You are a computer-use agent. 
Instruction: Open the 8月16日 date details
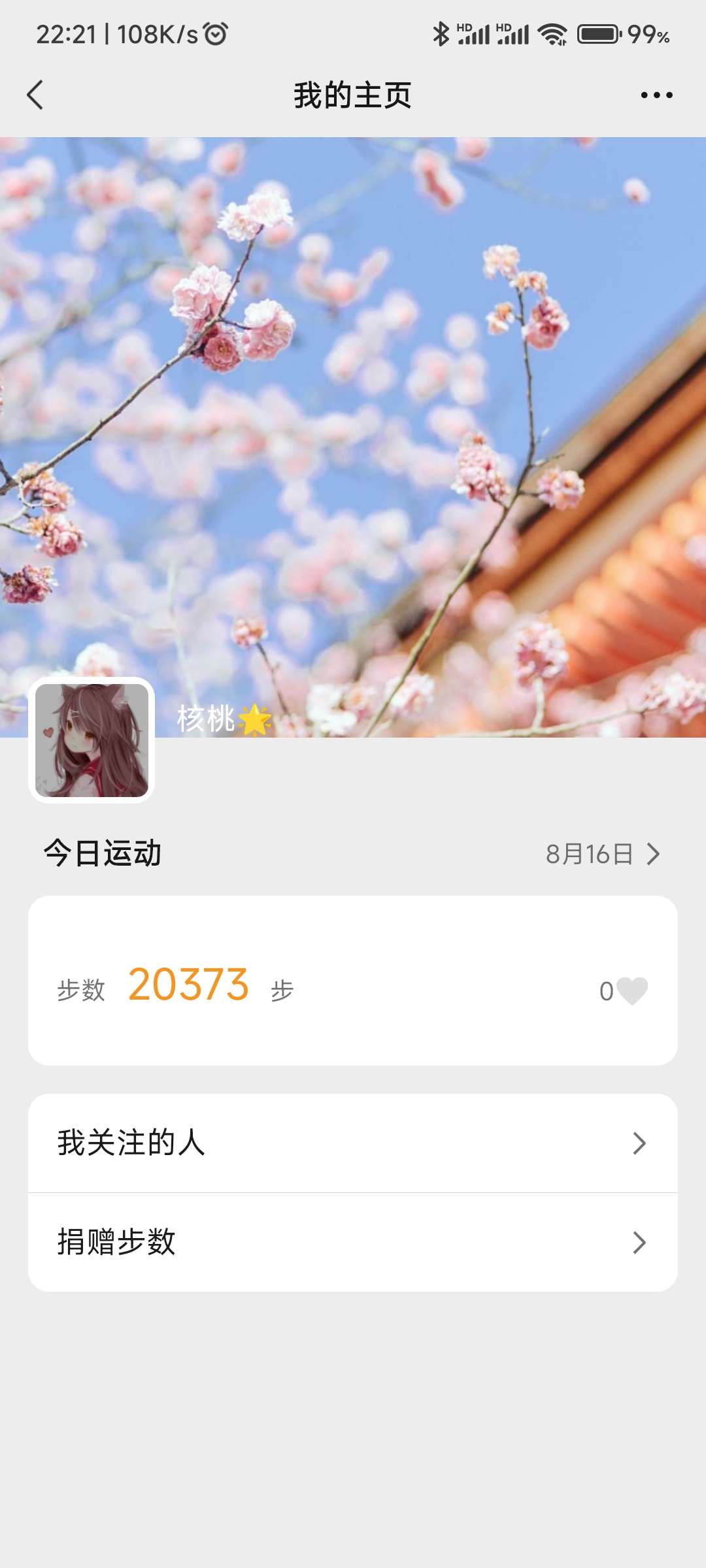[603, 854]
